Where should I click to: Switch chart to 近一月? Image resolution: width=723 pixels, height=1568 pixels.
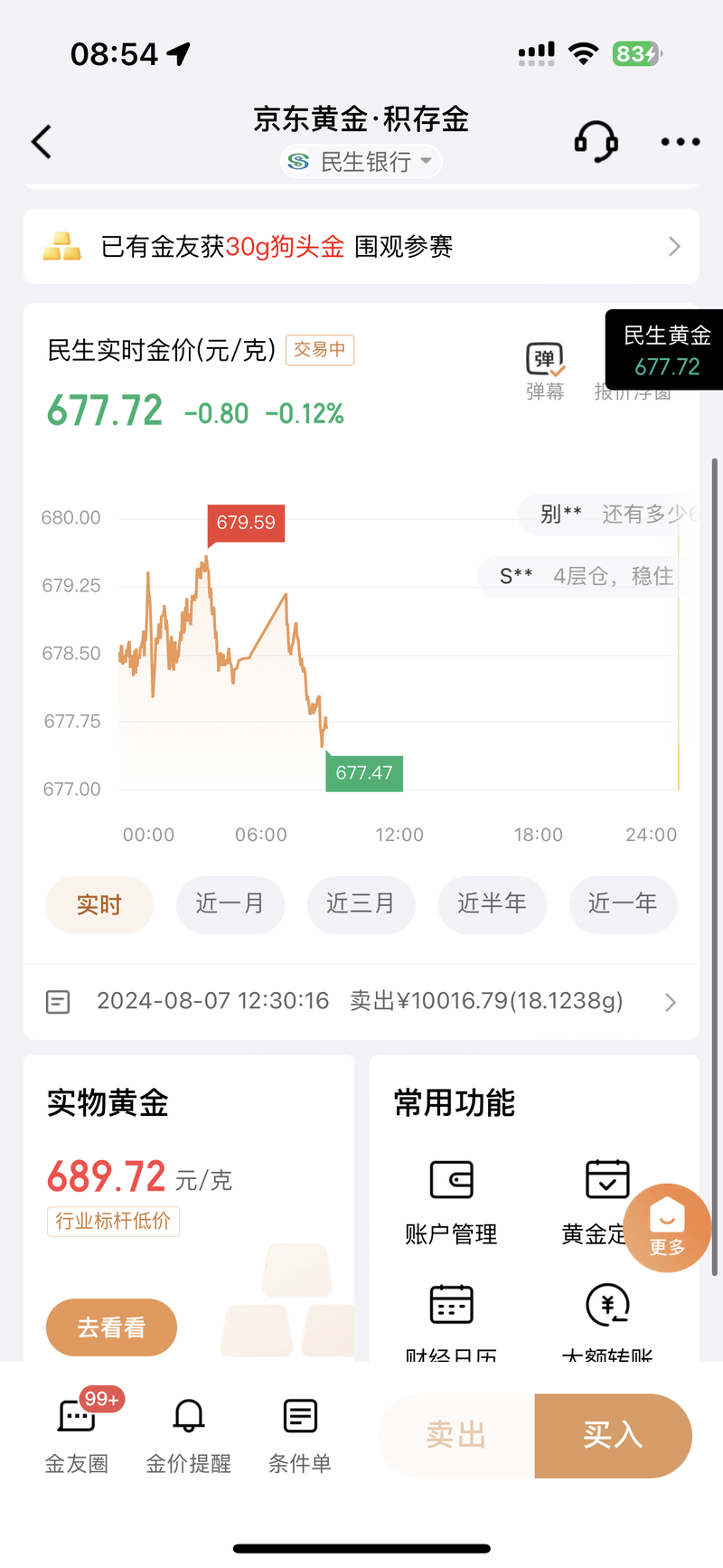pyautogui.click(x=230, y=904)
